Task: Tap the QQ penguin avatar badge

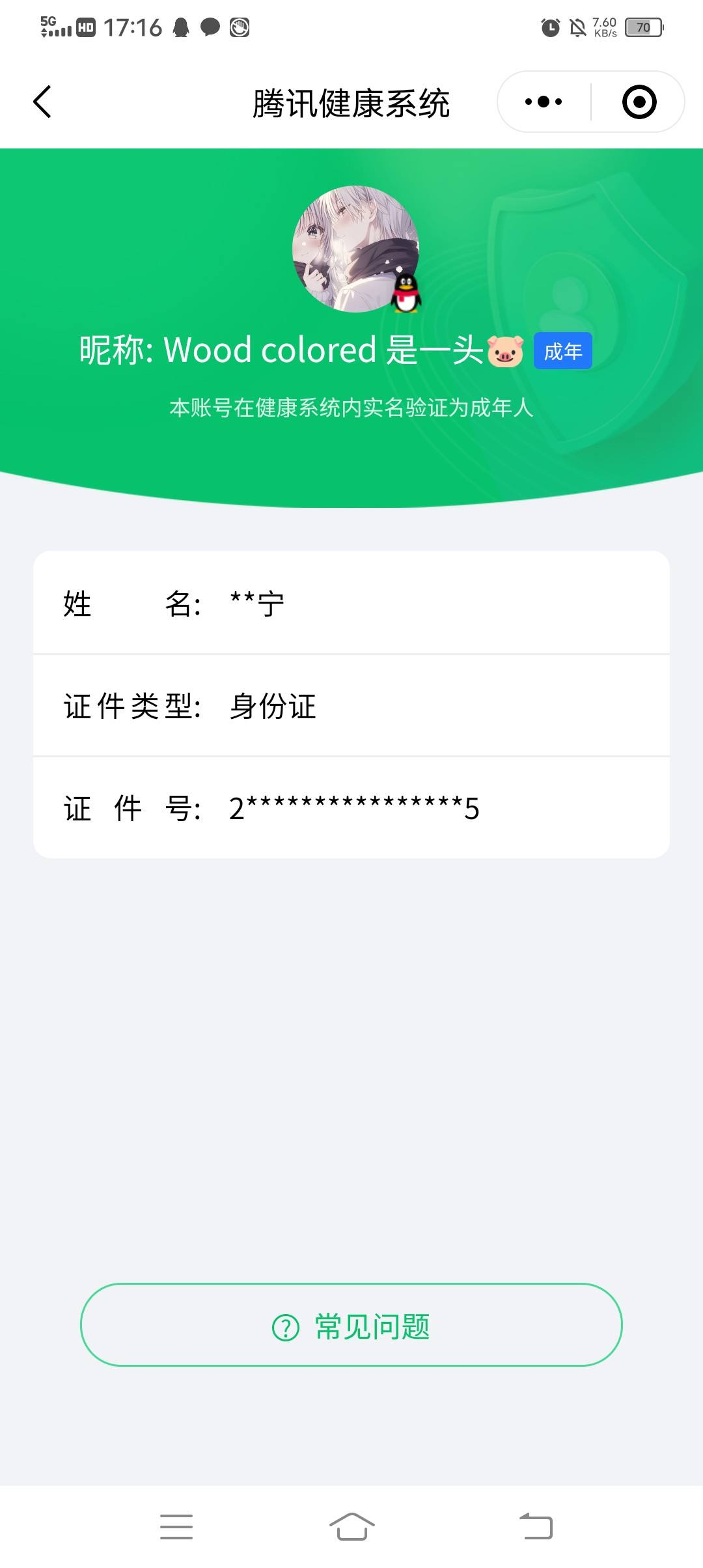Action: 405,294
